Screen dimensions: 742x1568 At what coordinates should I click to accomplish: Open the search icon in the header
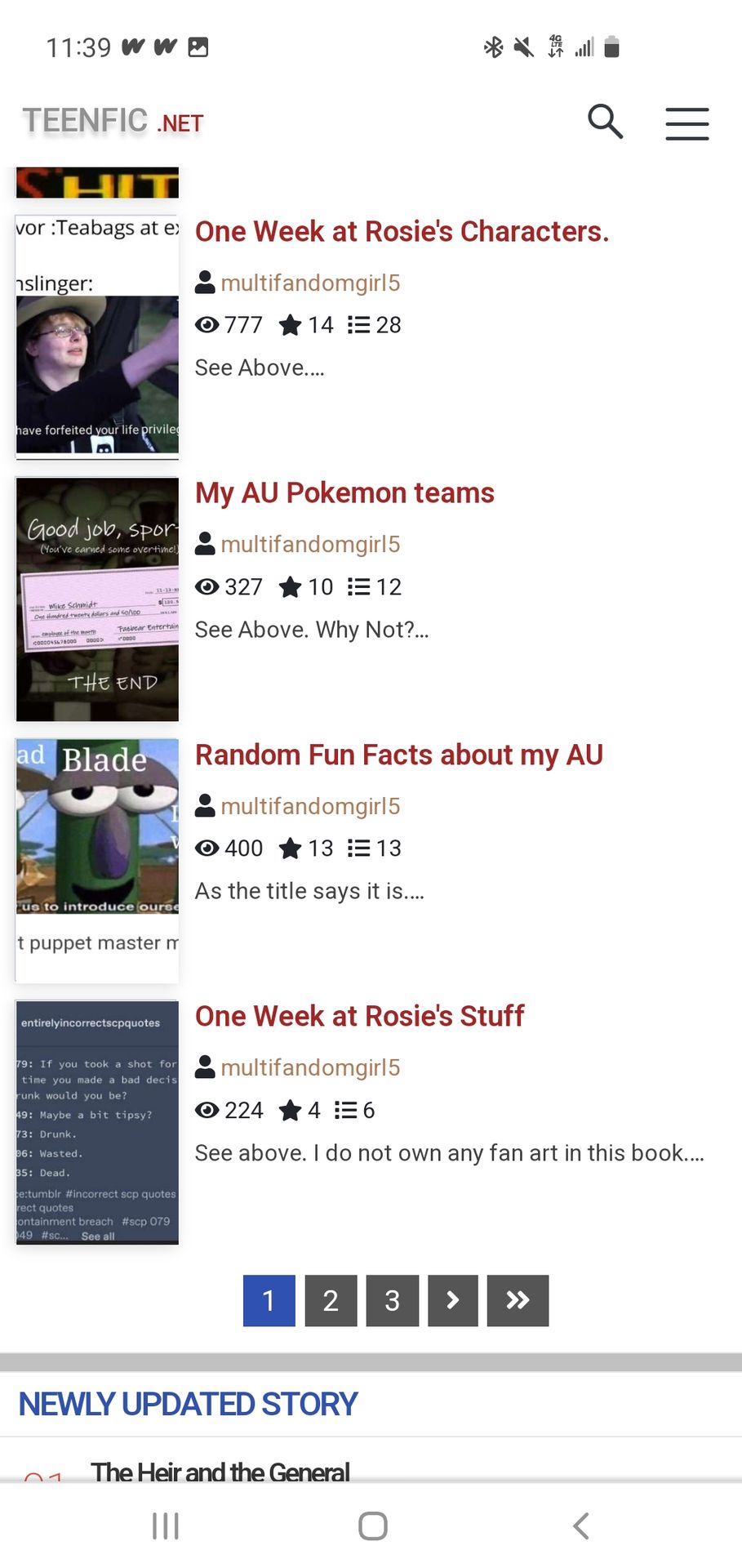[x=605, y=122]
